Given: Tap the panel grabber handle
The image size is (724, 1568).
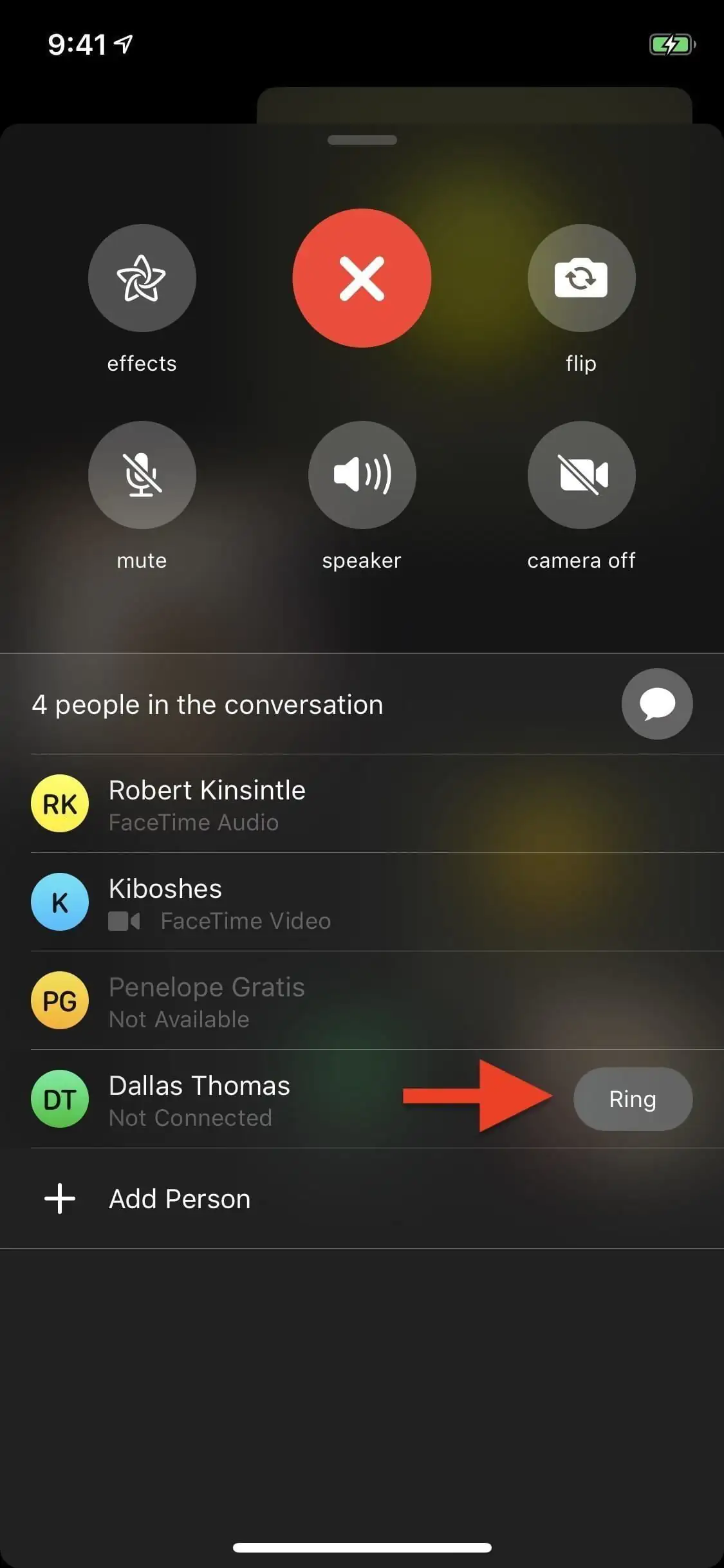Looking at the screenshot, I should click(x=362, y=140).
